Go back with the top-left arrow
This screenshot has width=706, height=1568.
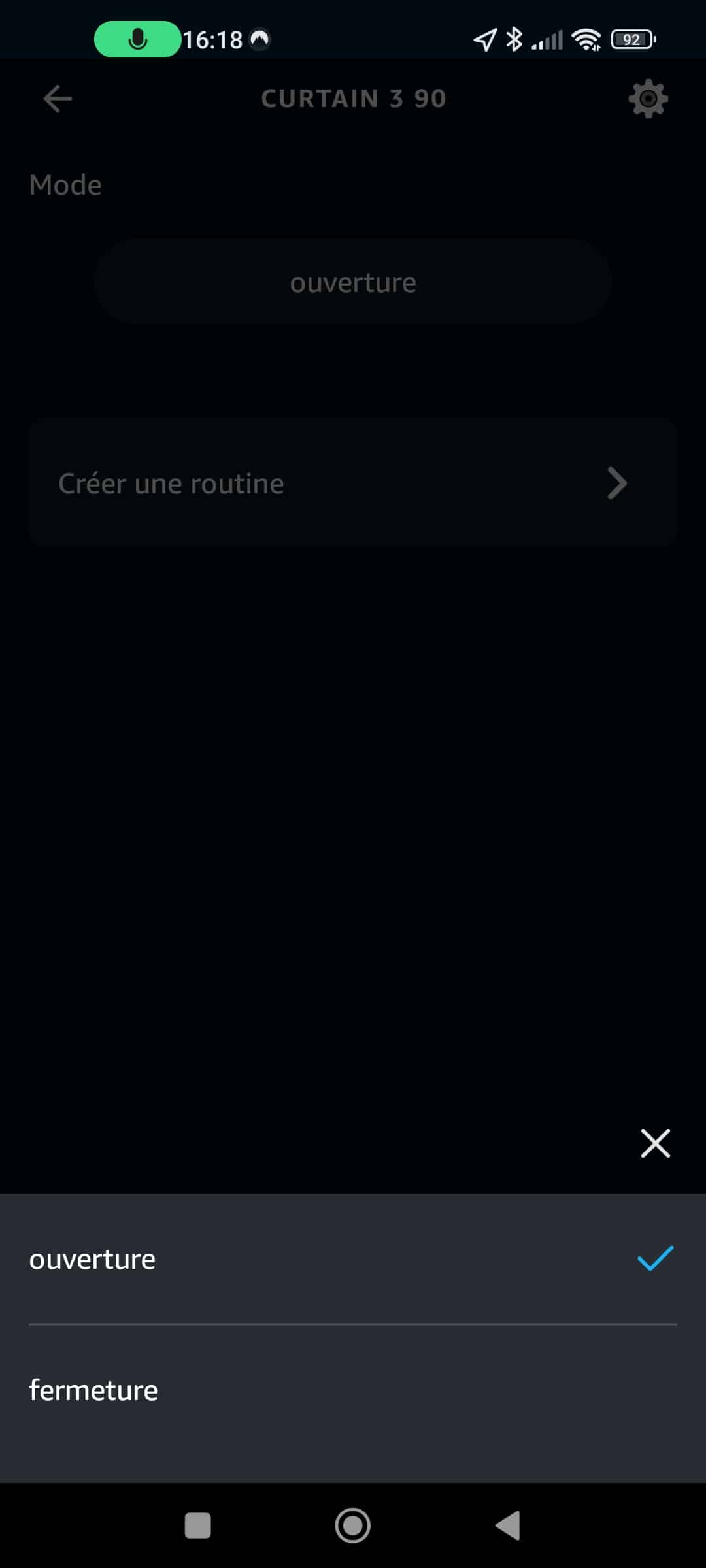(x=58, y=99)
